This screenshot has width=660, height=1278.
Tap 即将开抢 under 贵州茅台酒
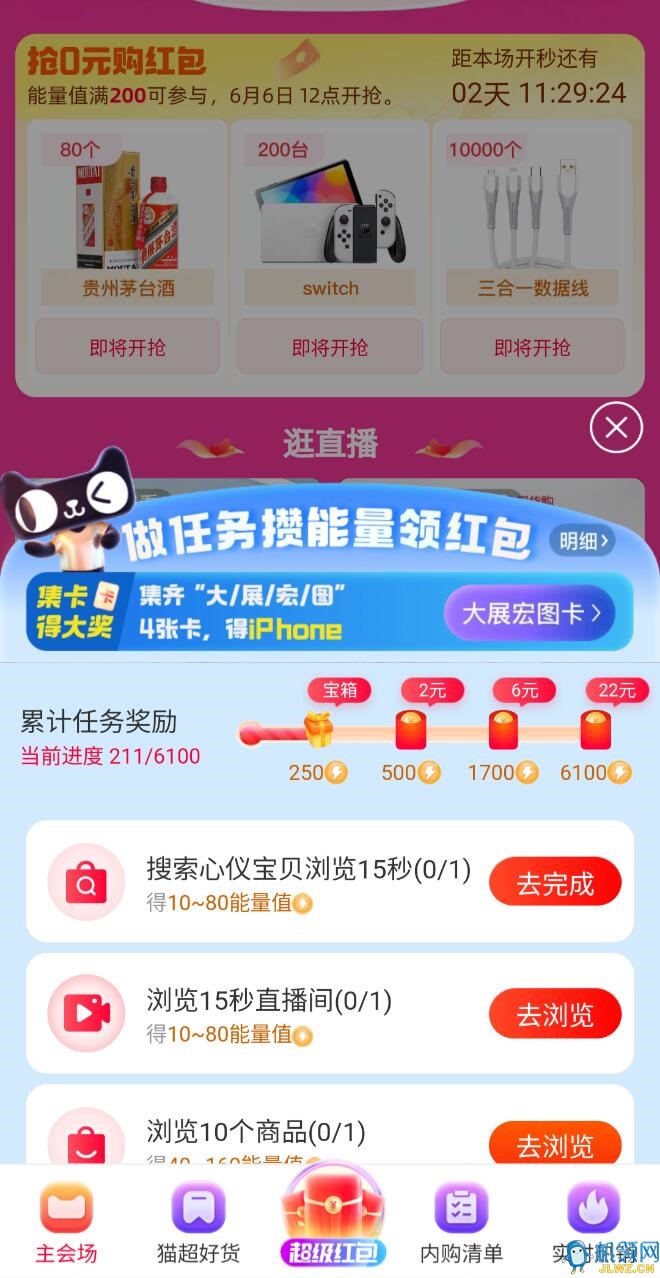(127, 347)
